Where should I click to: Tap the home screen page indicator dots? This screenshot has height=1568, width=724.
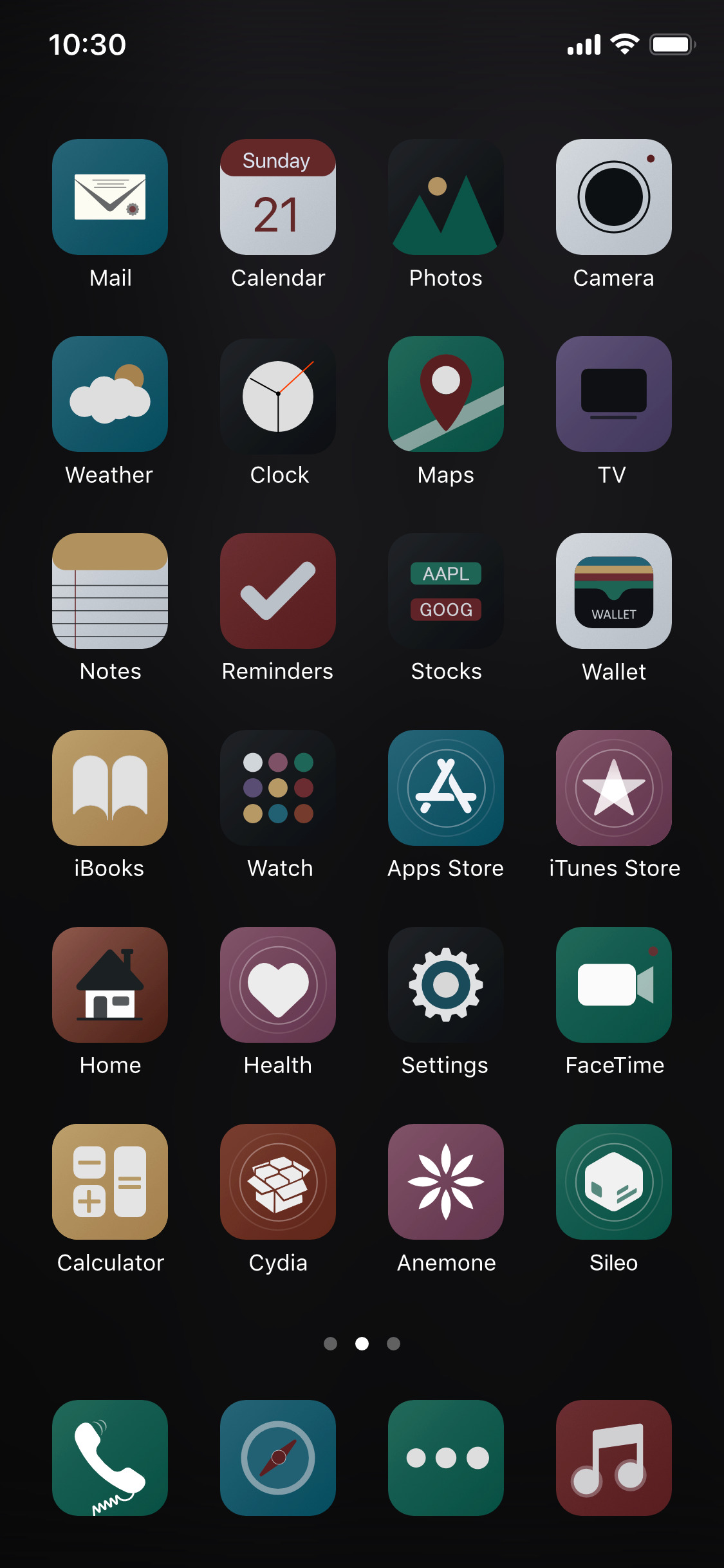click(x=362, y=1343)
